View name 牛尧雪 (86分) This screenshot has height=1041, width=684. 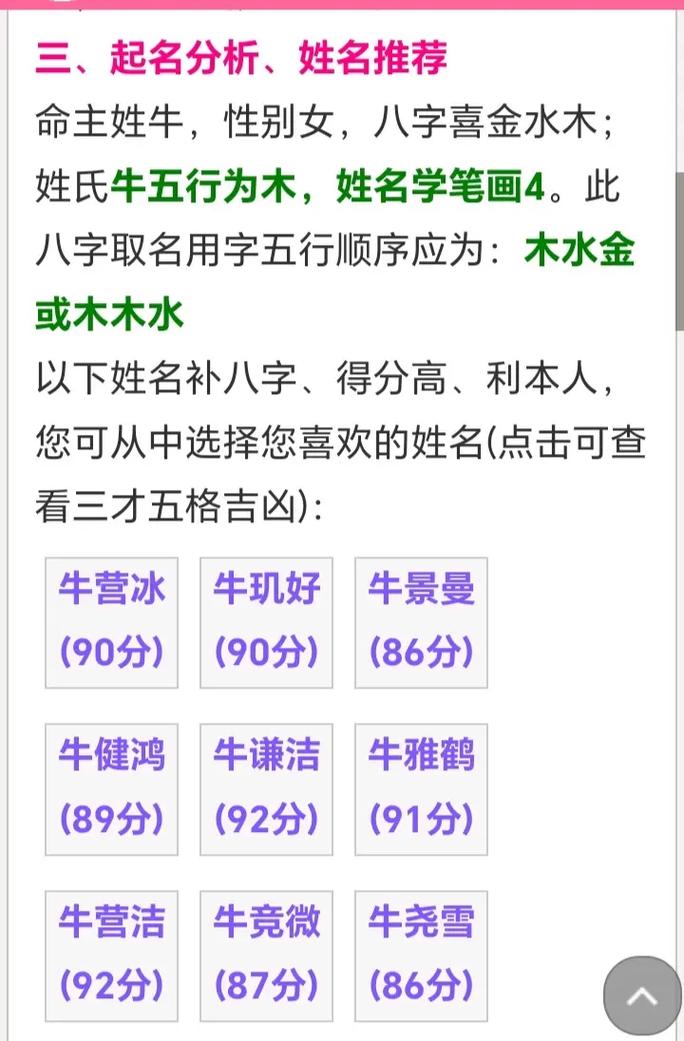[421, 955]
